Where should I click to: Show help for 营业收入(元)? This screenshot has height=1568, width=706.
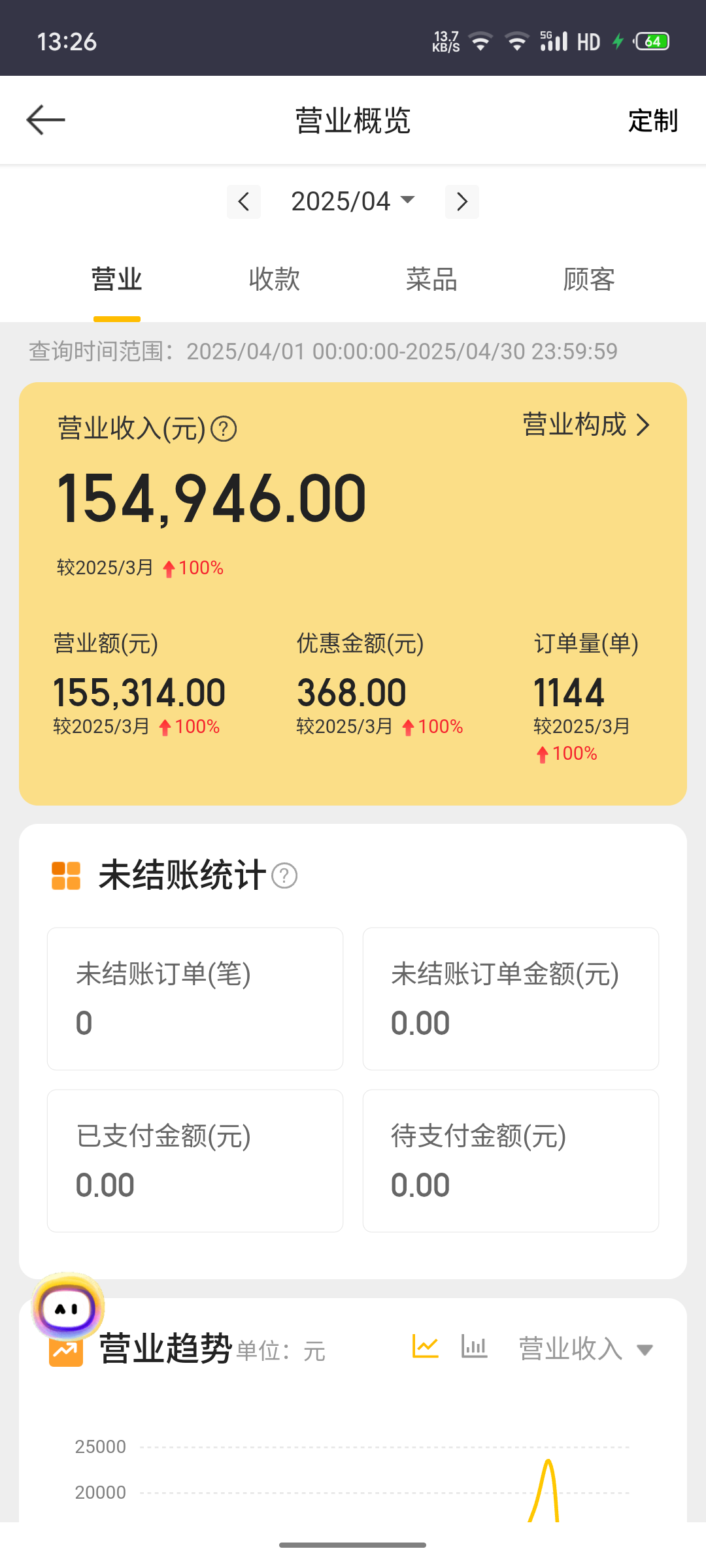224,429
